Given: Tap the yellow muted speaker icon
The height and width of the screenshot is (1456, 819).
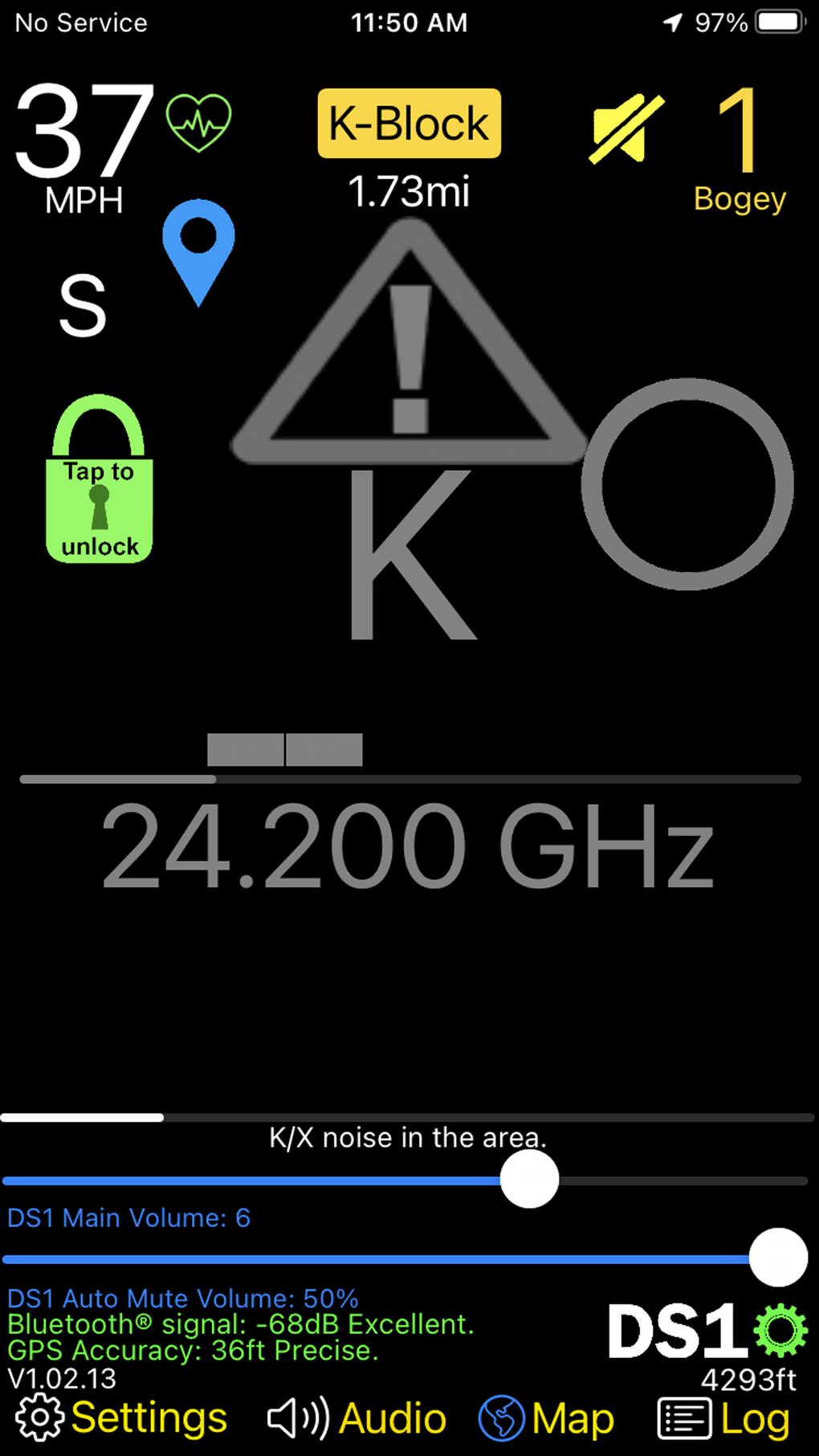Looking at the screenshot, I should [x=626, y=128].
